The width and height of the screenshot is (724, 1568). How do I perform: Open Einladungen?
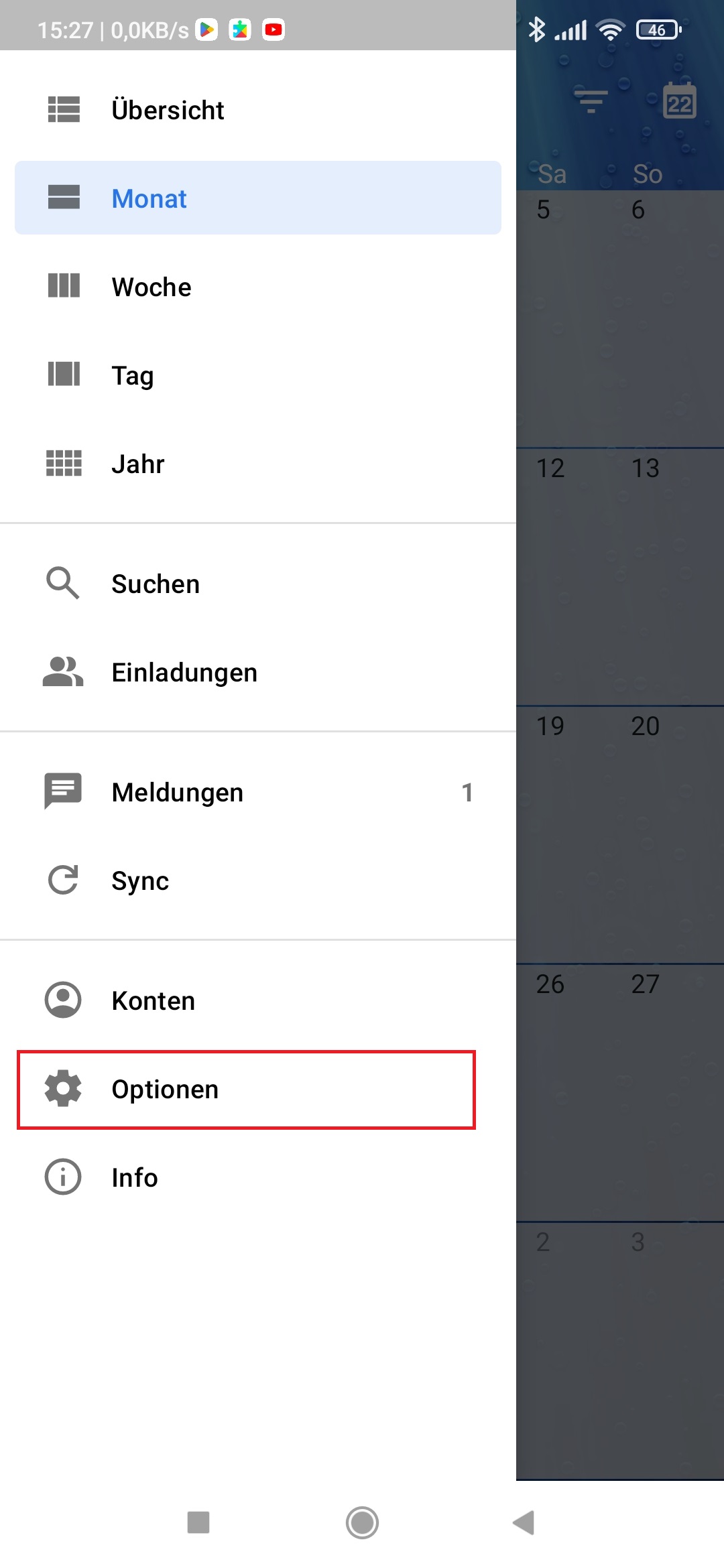click(x=258, y=672)
